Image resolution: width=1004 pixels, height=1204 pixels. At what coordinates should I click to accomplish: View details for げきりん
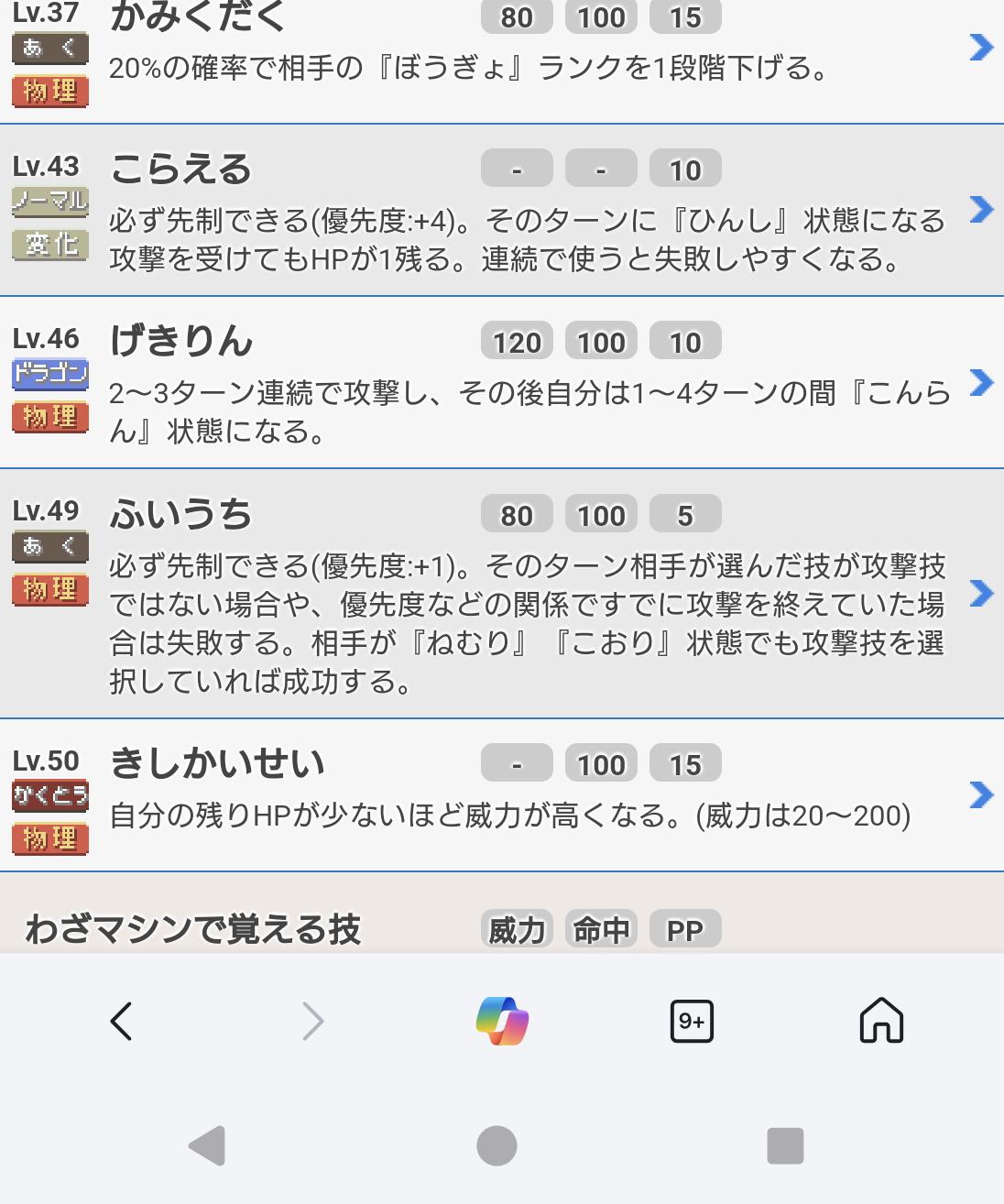pos(981,382)
